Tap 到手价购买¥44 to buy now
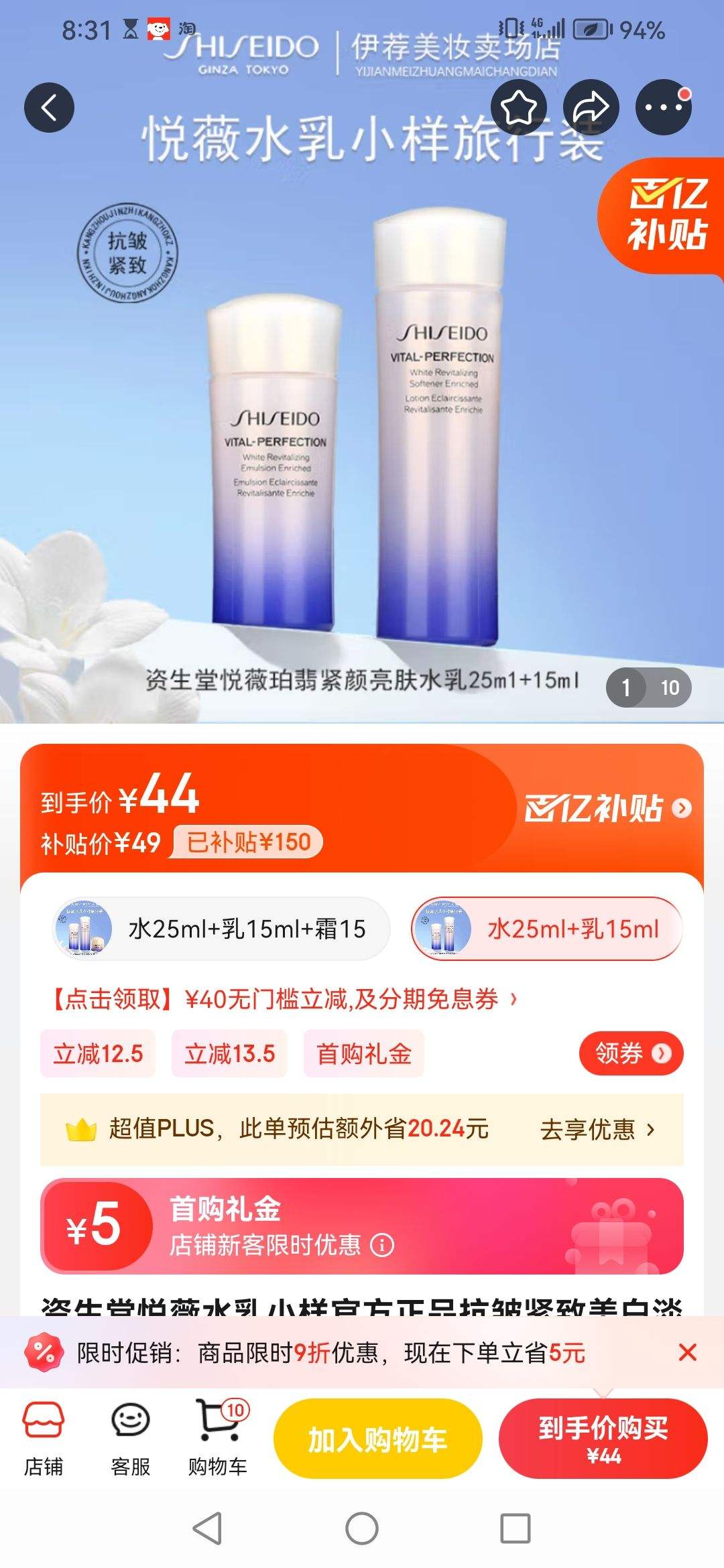This screenshot has height=1568, width=724. click(602, 1441)
